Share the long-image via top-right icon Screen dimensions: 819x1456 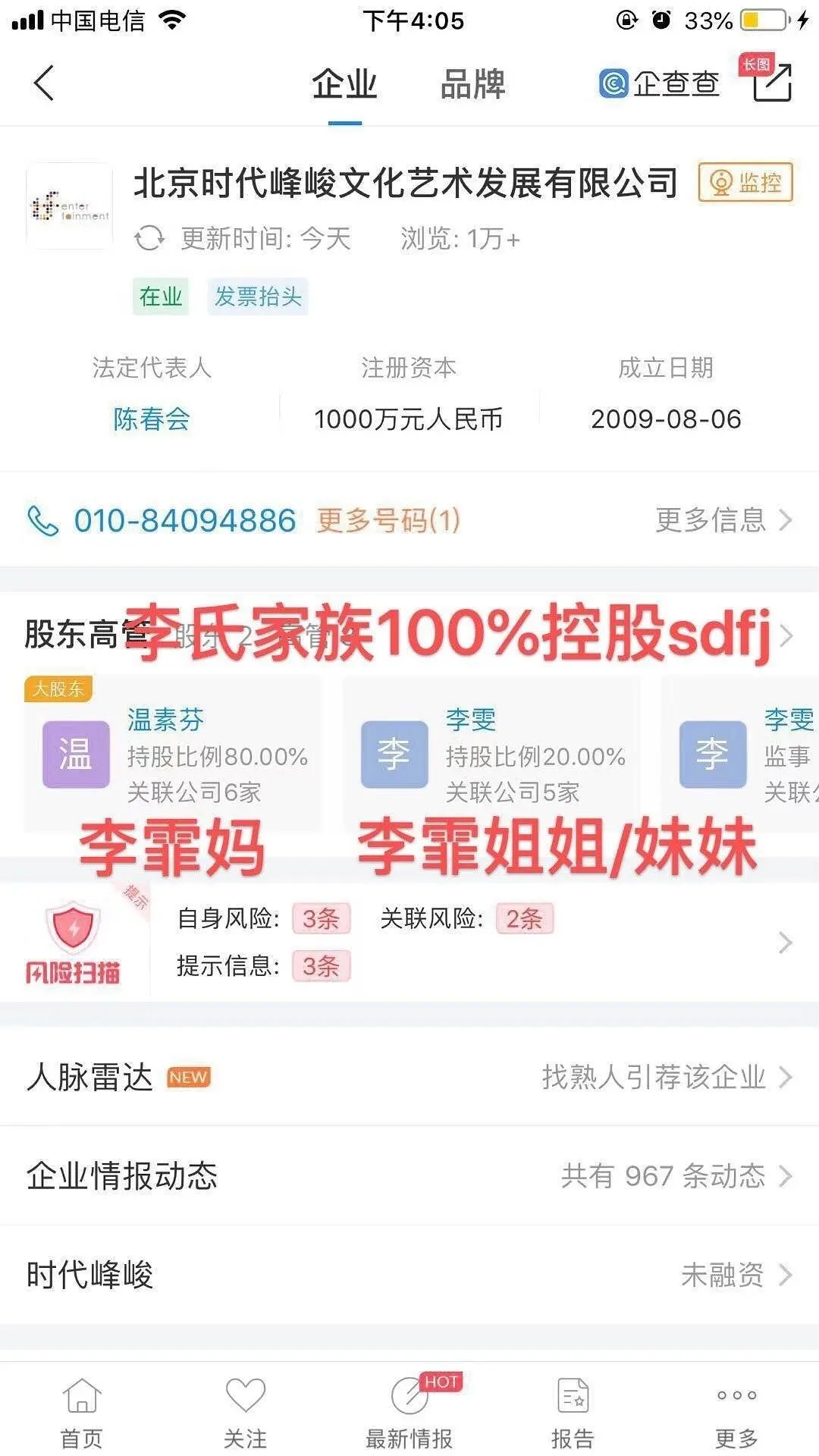click(771, 82)
